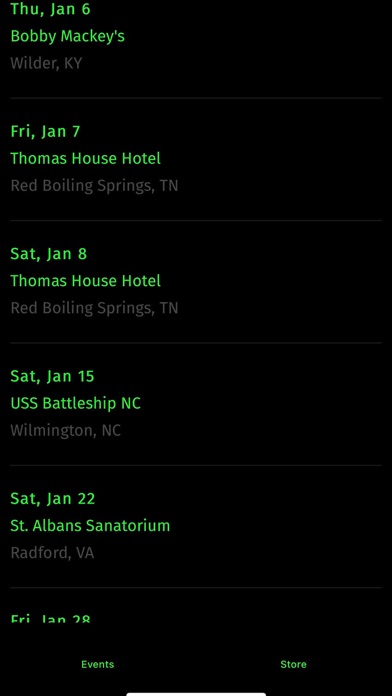
Task: Select the St. Albans Sanatorium event
Action: [196, 526]
